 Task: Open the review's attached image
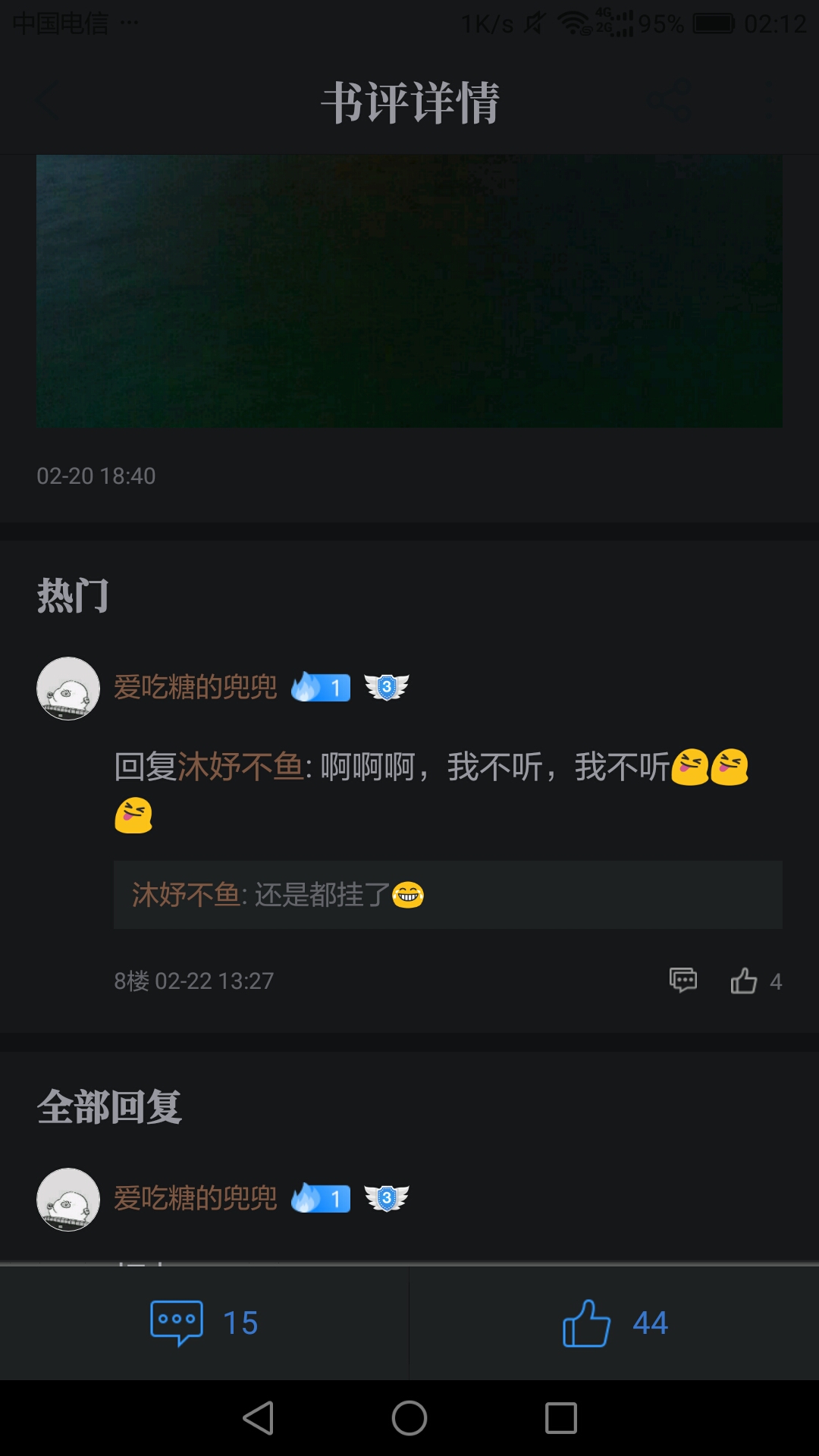pos(409,291)
